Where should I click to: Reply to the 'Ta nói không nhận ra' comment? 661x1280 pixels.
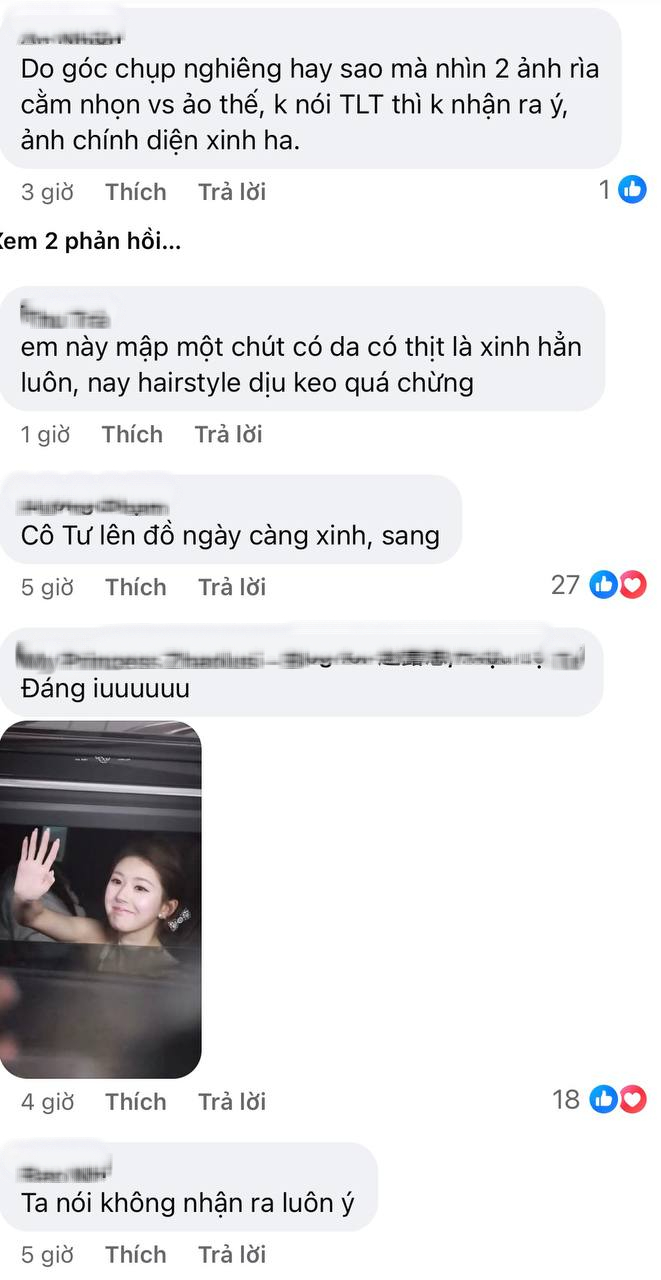pyautogui.click(x=232, y=1254)
